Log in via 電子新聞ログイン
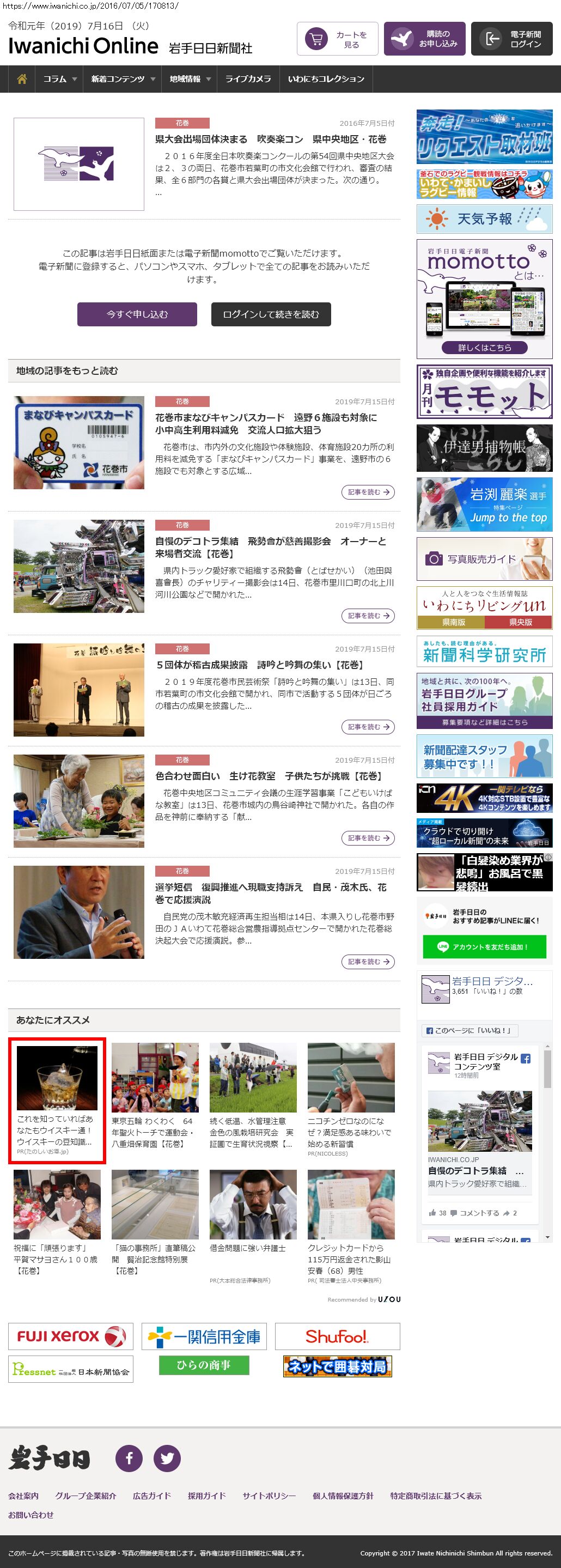Screen dimensions: 561x1568 pyautogui.click(x=512, y=40)
